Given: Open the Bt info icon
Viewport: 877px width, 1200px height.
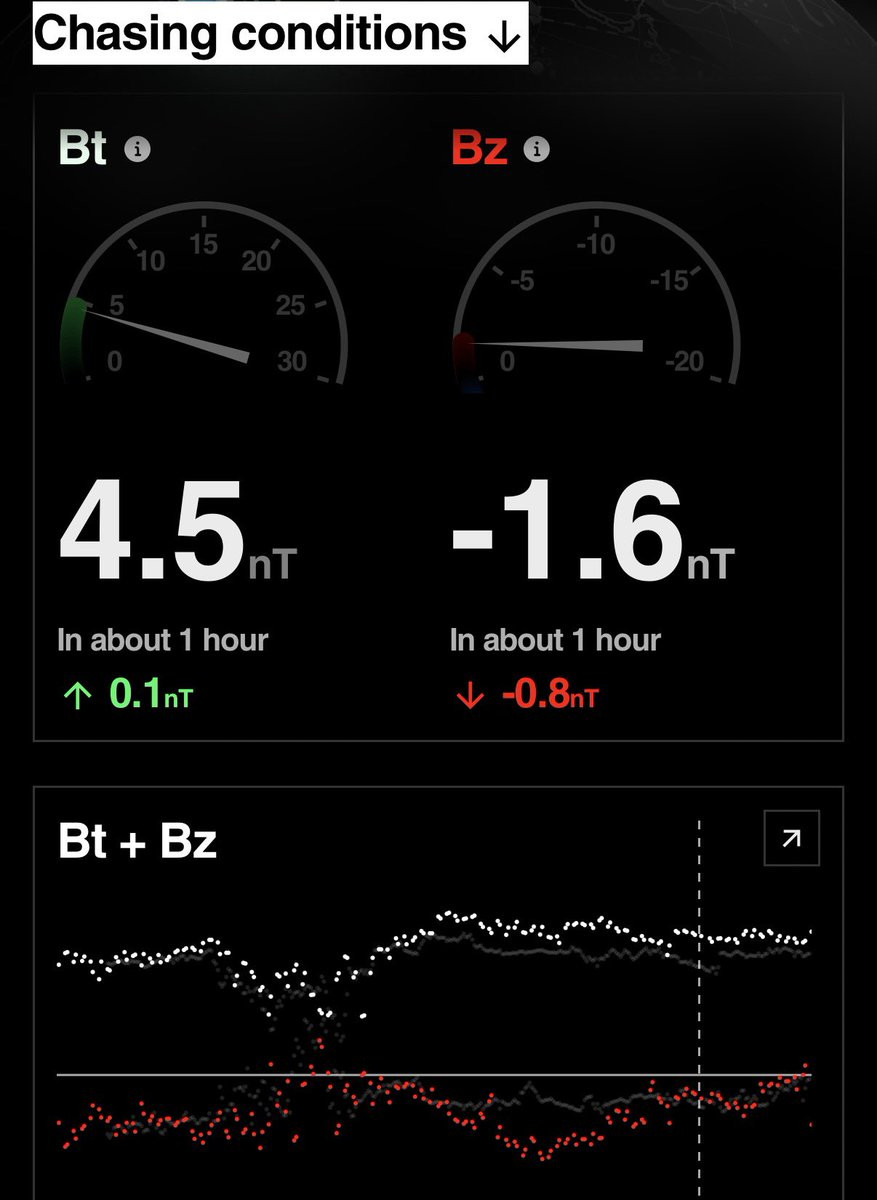Looking at the screenshot, I should click(137, 150).
